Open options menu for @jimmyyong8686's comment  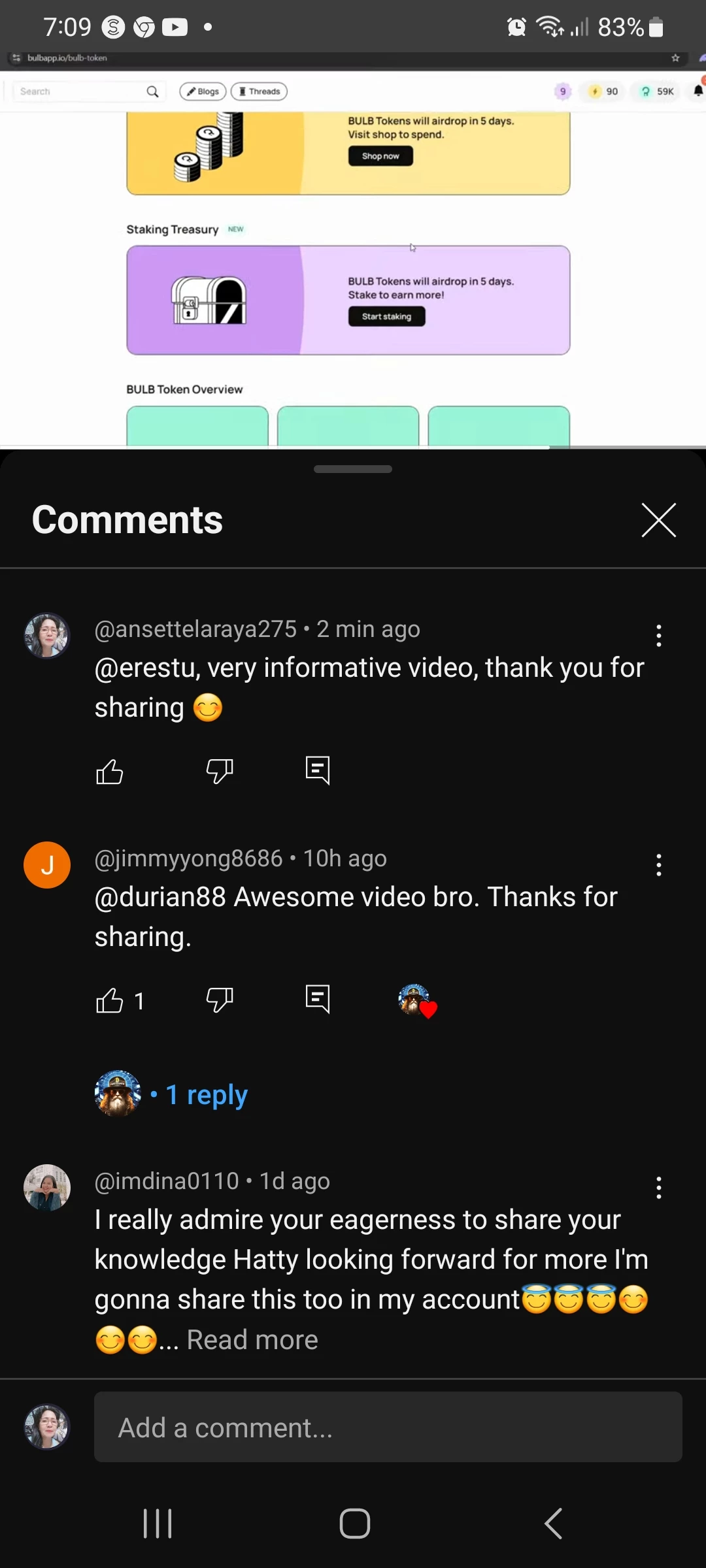click(x=659, y=865)
